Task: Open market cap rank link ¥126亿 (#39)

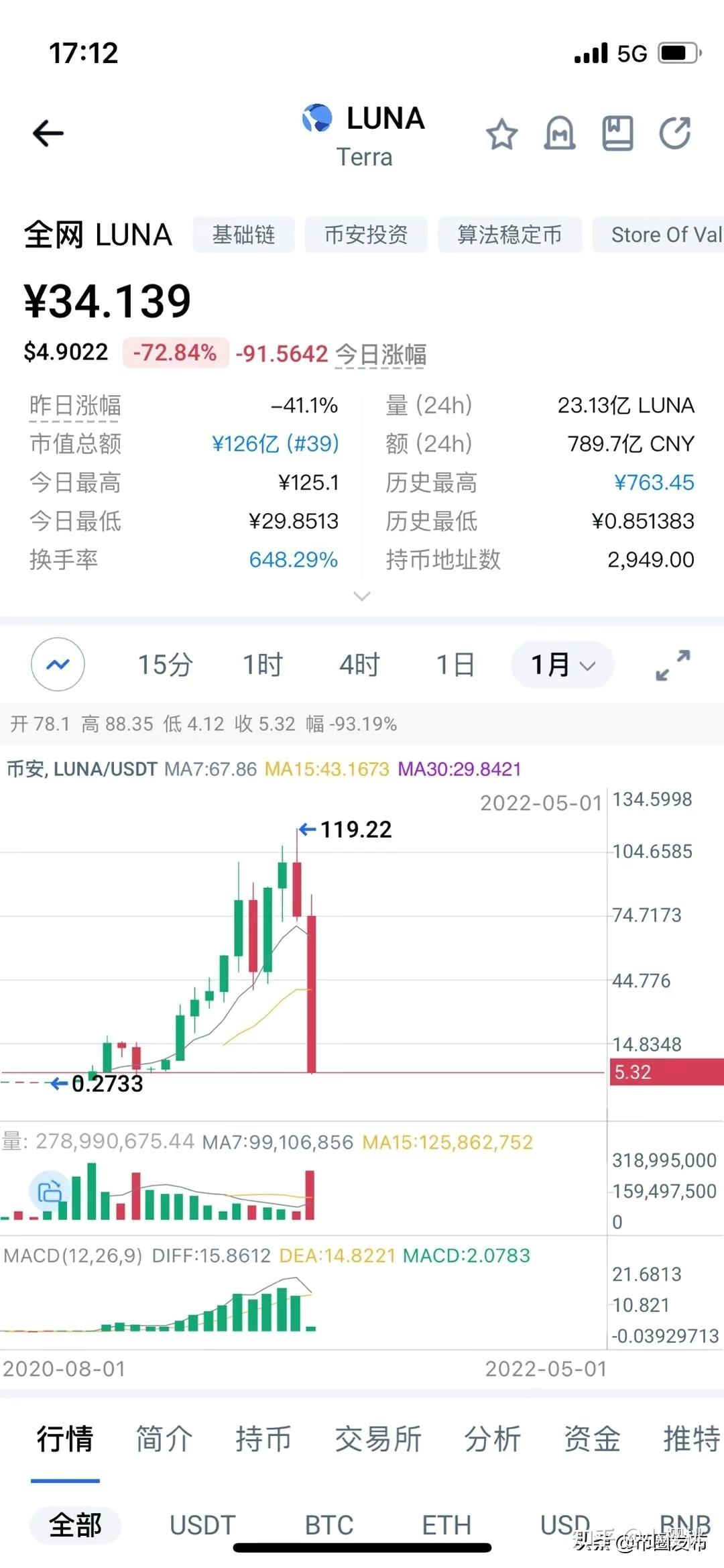Action: point(275,443)
